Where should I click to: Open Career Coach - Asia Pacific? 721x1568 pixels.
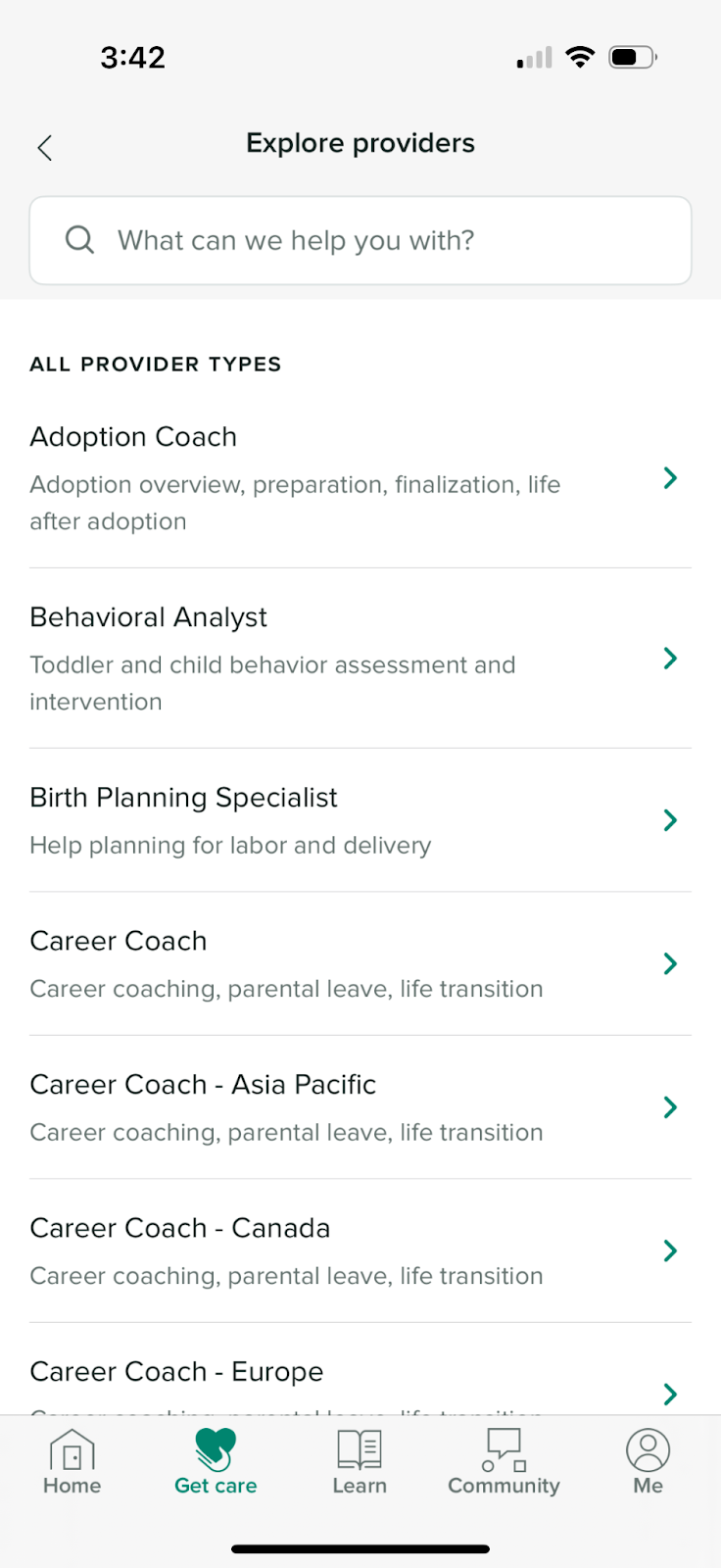360,1107
